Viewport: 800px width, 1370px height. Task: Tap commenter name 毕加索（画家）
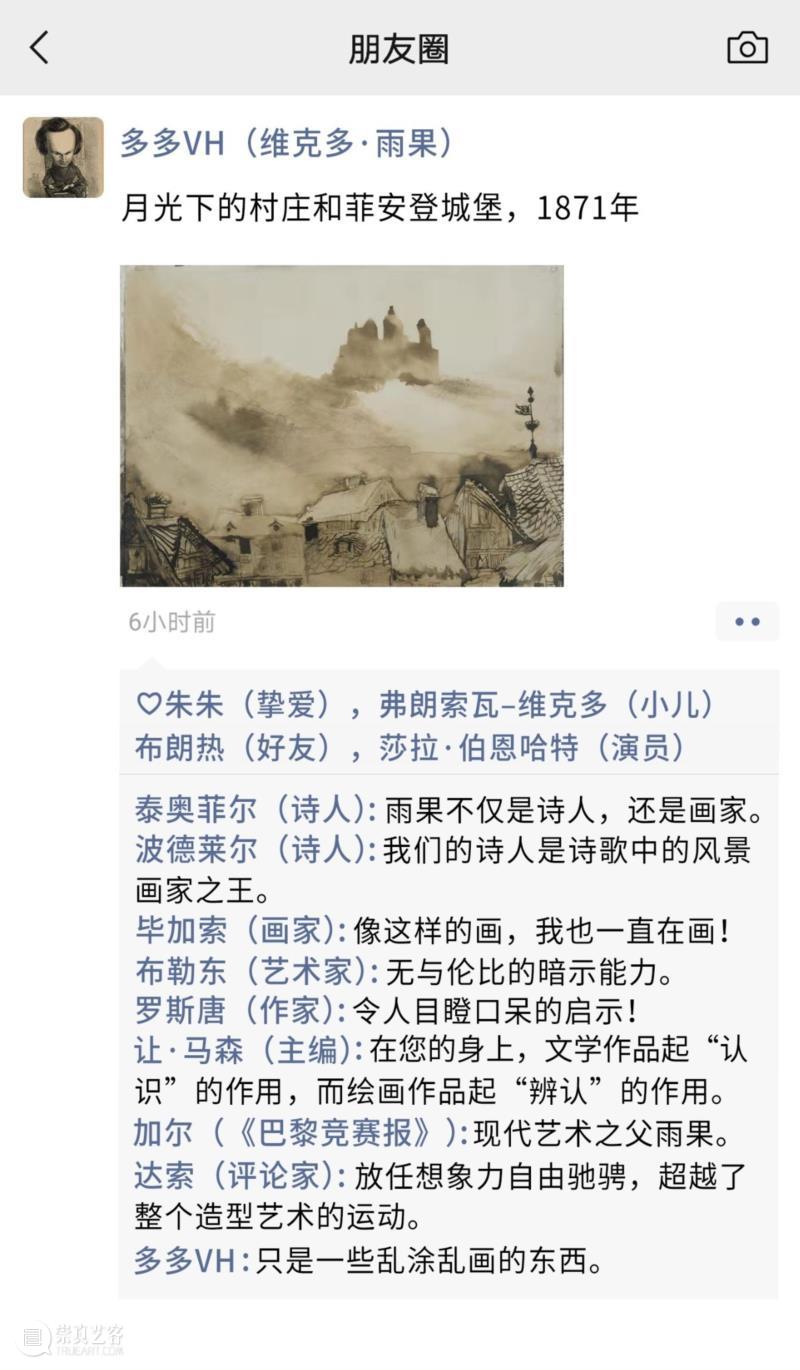click(236, 931)
